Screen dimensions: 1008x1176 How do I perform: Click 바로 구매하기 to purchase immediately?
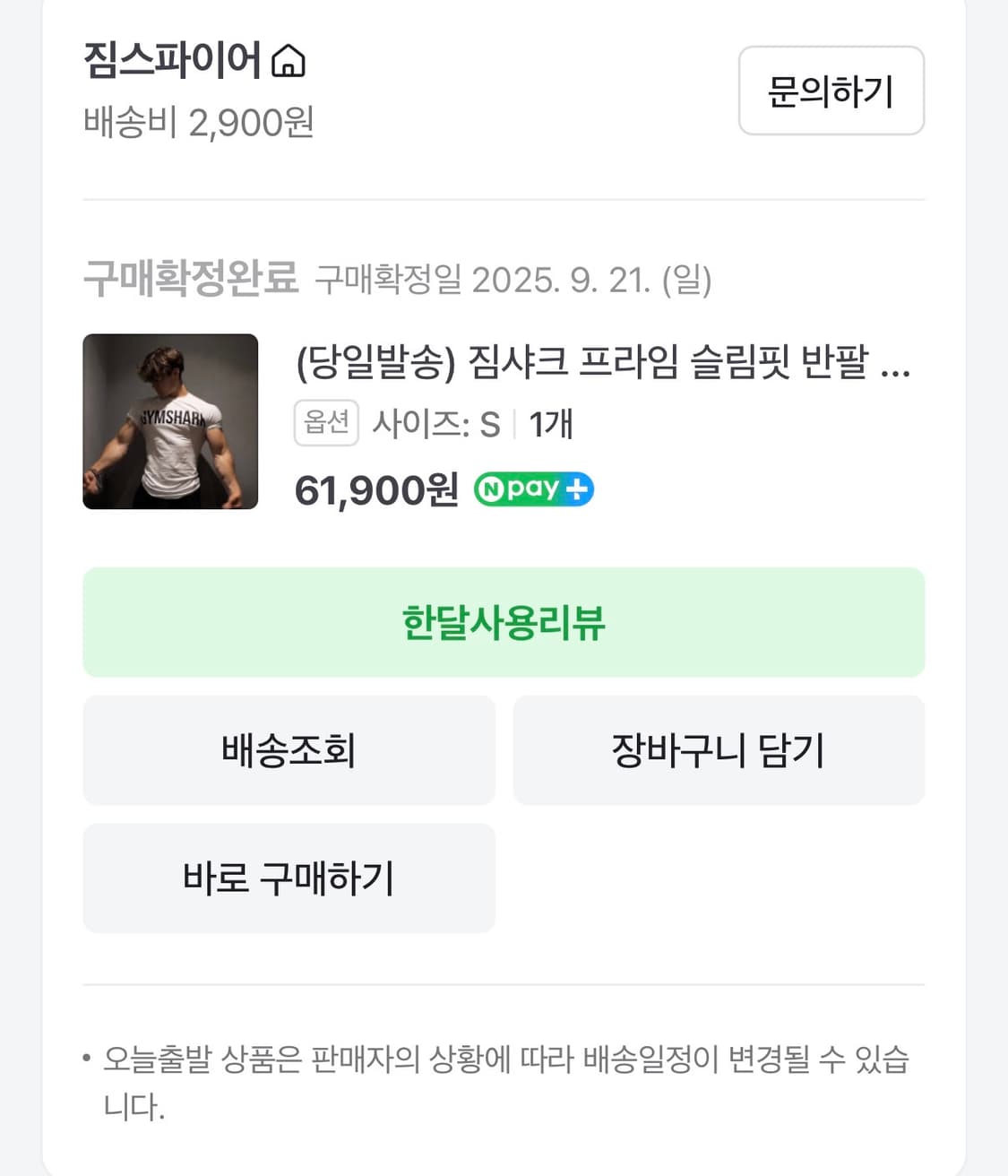pos(289,878)
